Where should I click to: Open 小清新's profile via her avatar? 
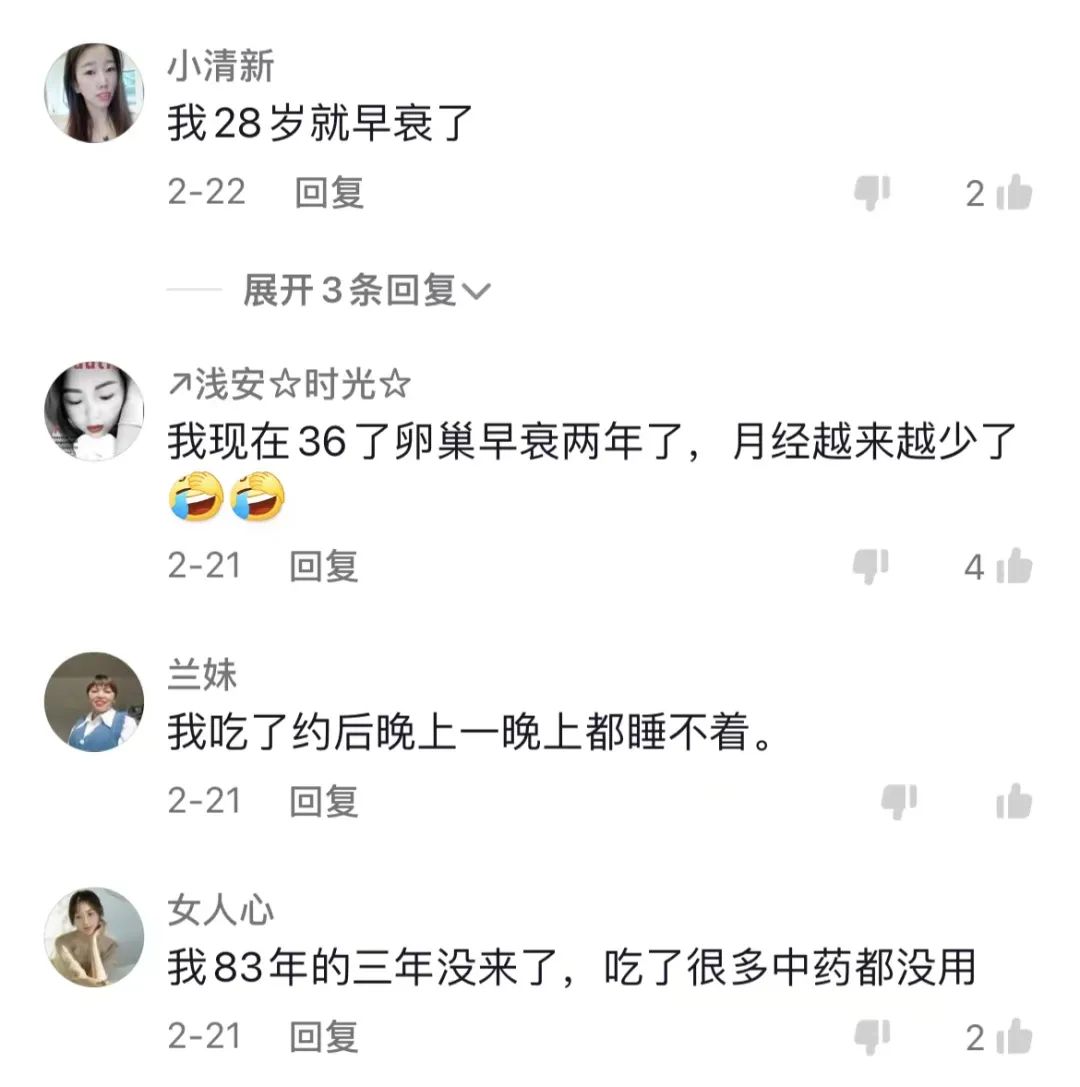[92, 90]
